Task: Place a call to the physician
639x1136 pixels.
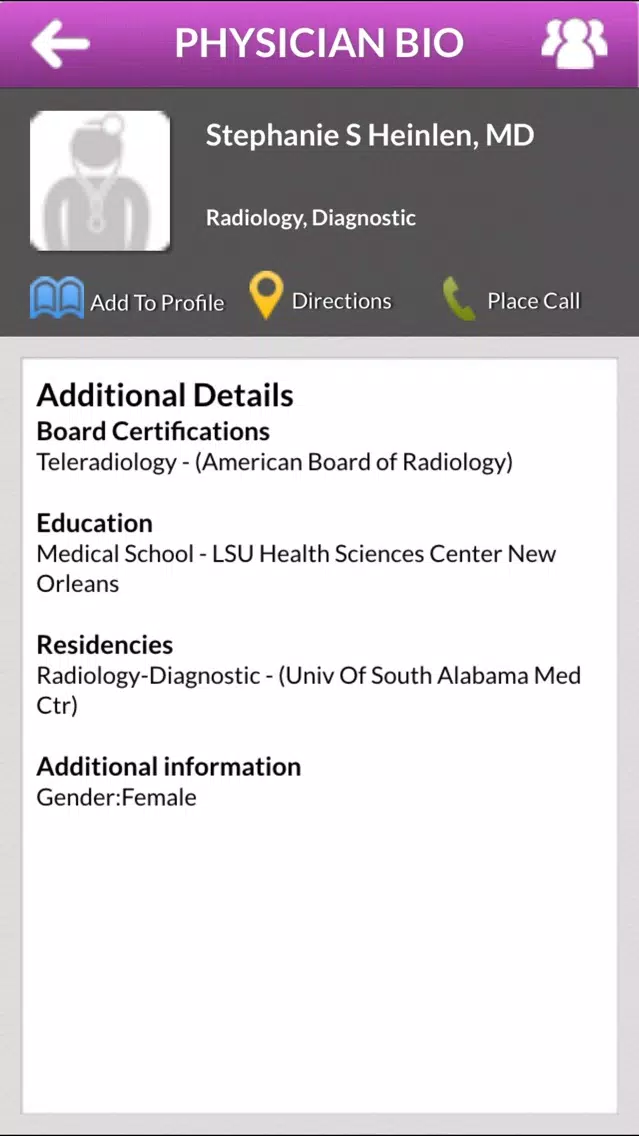Action: tap(511, 299)
